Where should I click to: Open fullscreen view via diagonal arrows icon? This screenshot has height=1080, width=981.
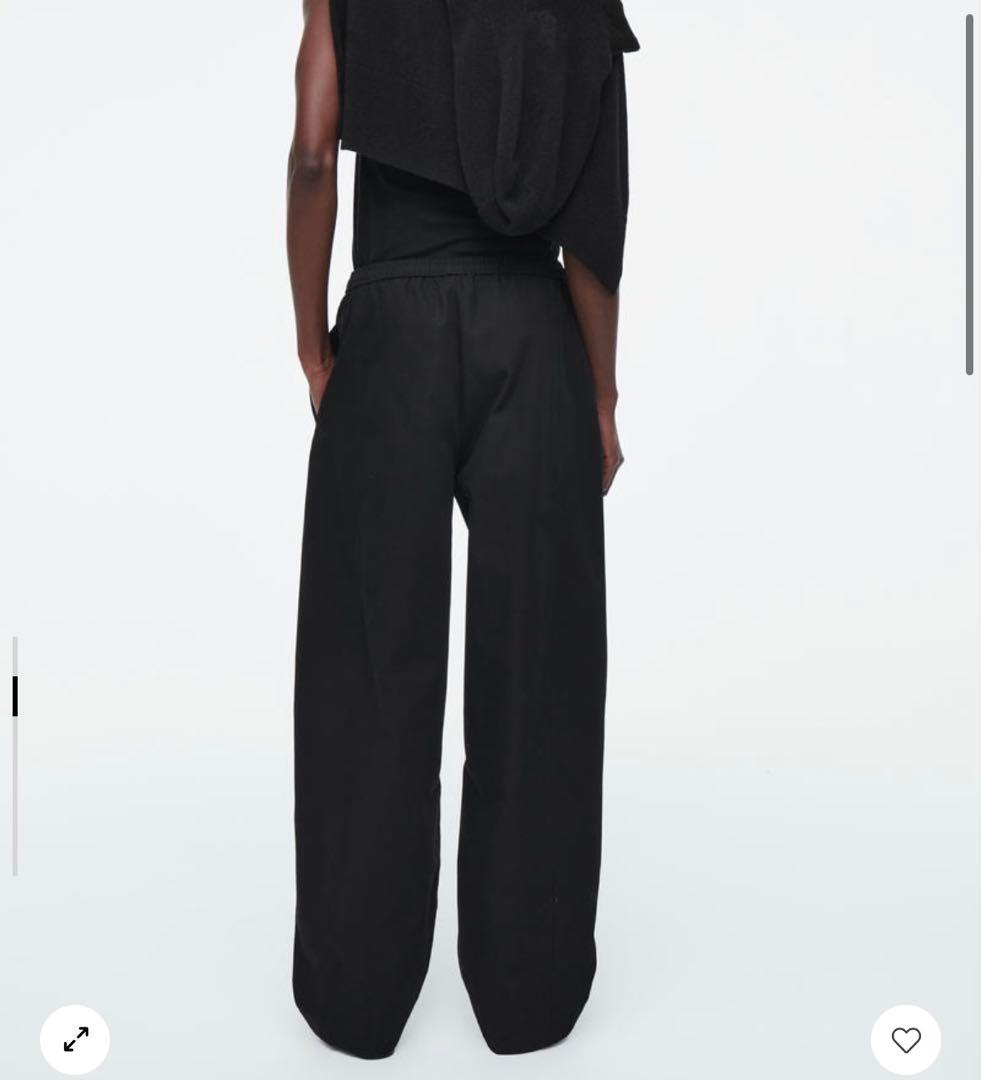75,1039
